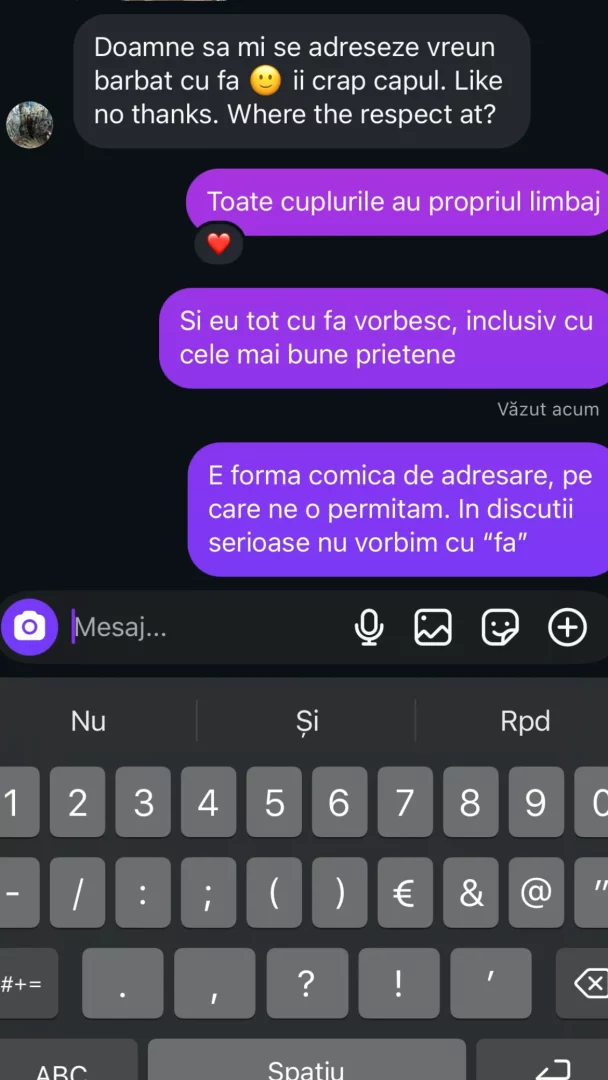
Task: Select the keyboard suggestion "Nu"
Action: 89,721
